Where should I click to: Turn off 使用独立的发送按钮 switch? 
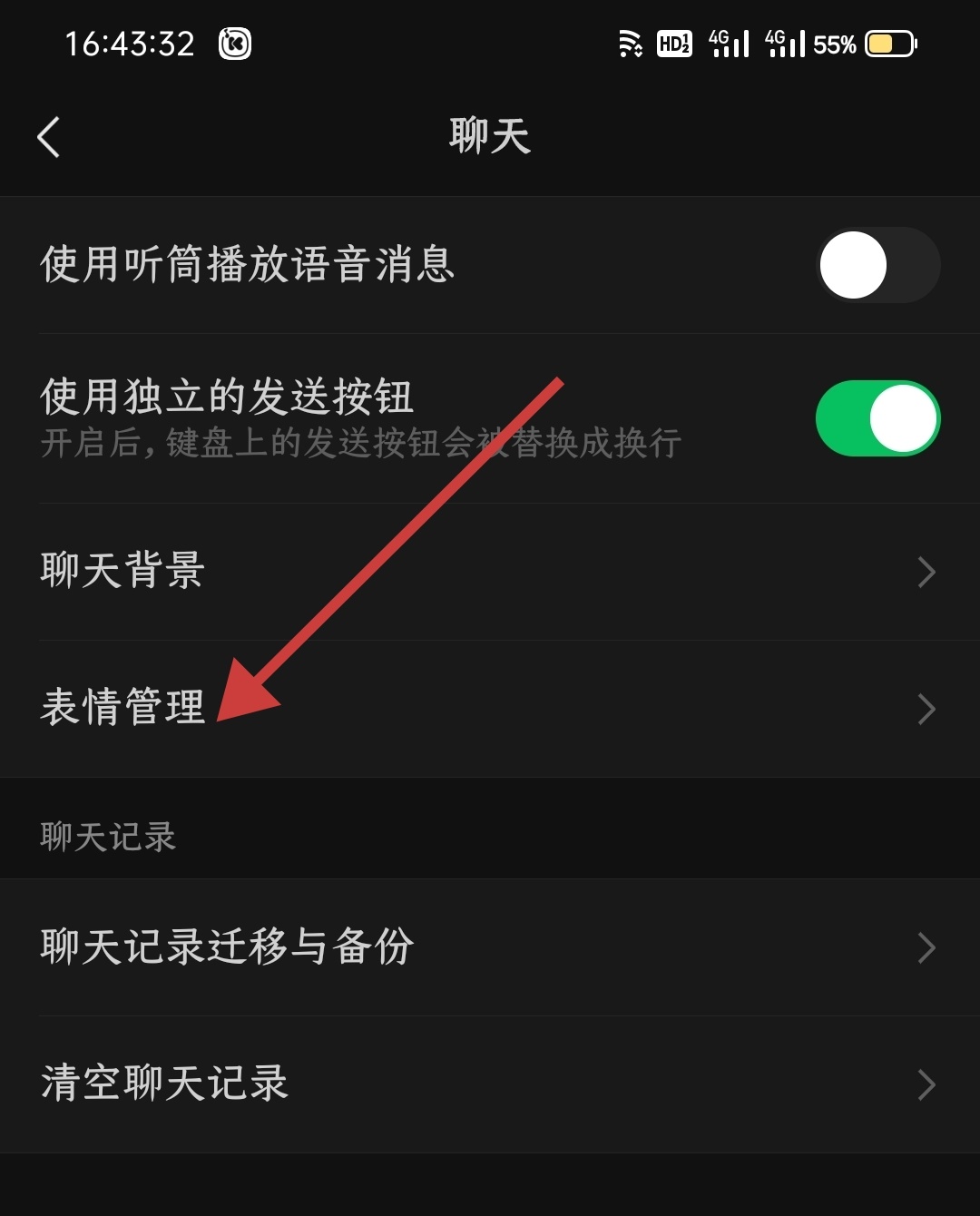[877, 418]
